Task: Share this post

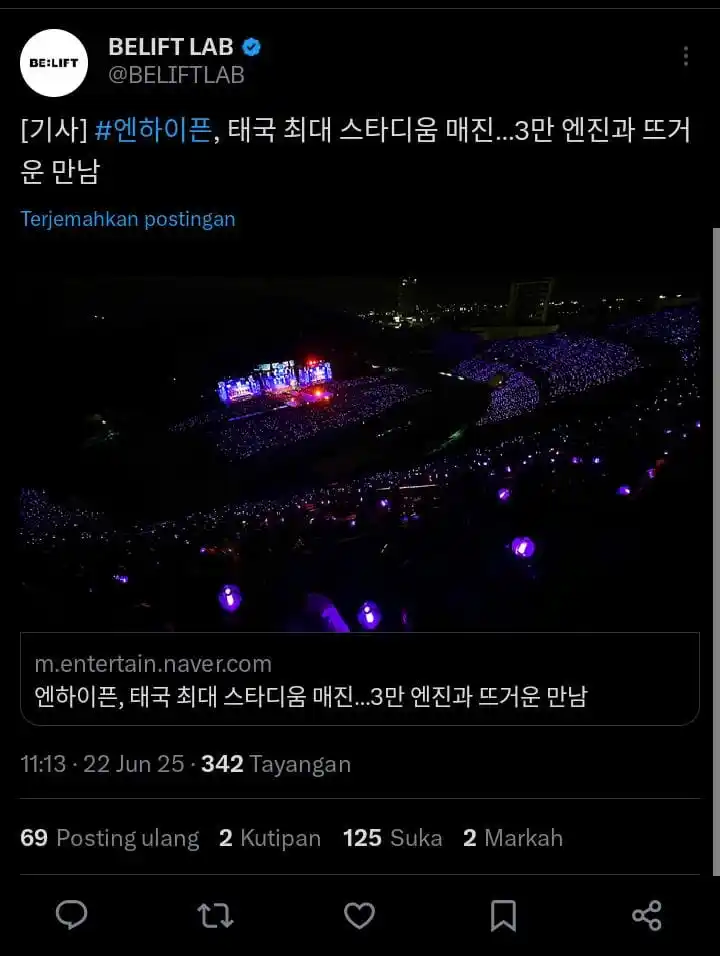Action: [x=647, y=915]
